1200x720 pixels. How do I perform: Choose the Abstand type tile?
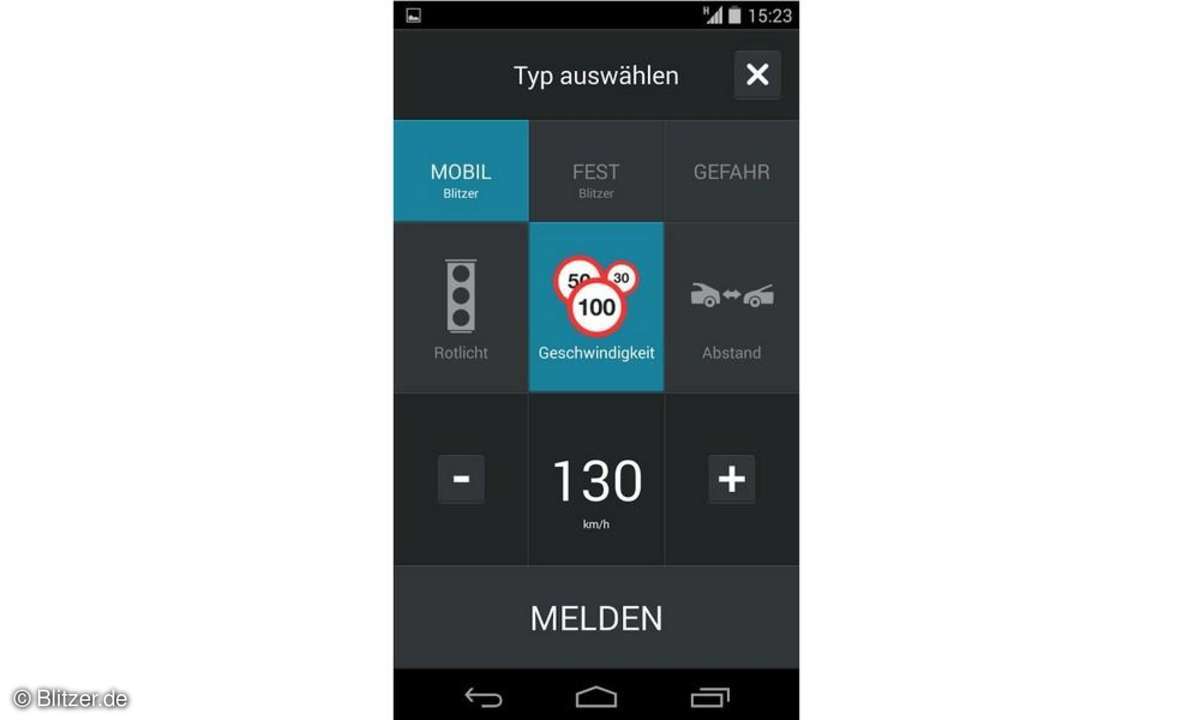coord(731,307)
